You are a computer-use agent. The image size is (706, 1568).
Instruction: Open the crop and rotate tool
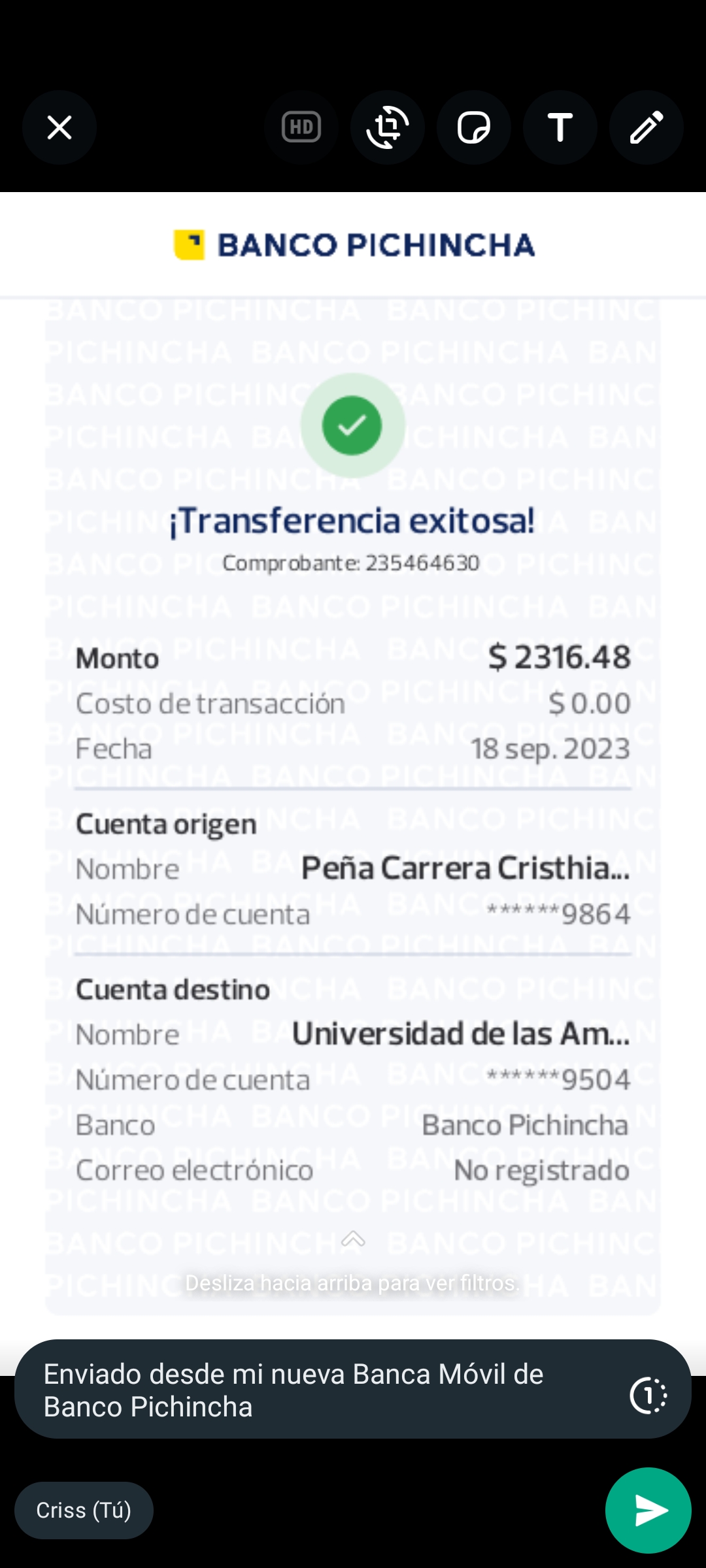[x=388, y=127]
